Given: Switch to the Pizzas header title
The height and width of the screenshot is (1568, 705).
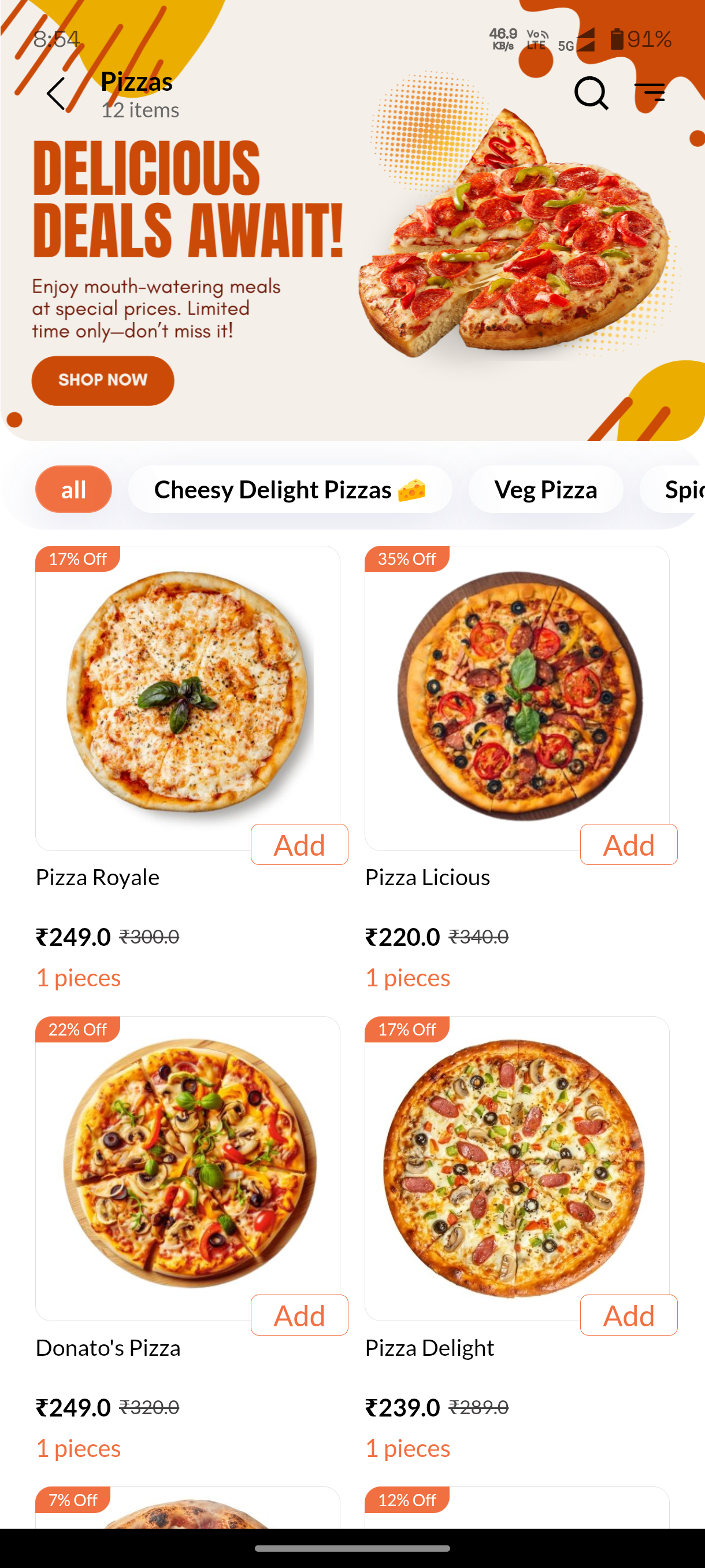Looking at the screenshot, I should point(135,81).
